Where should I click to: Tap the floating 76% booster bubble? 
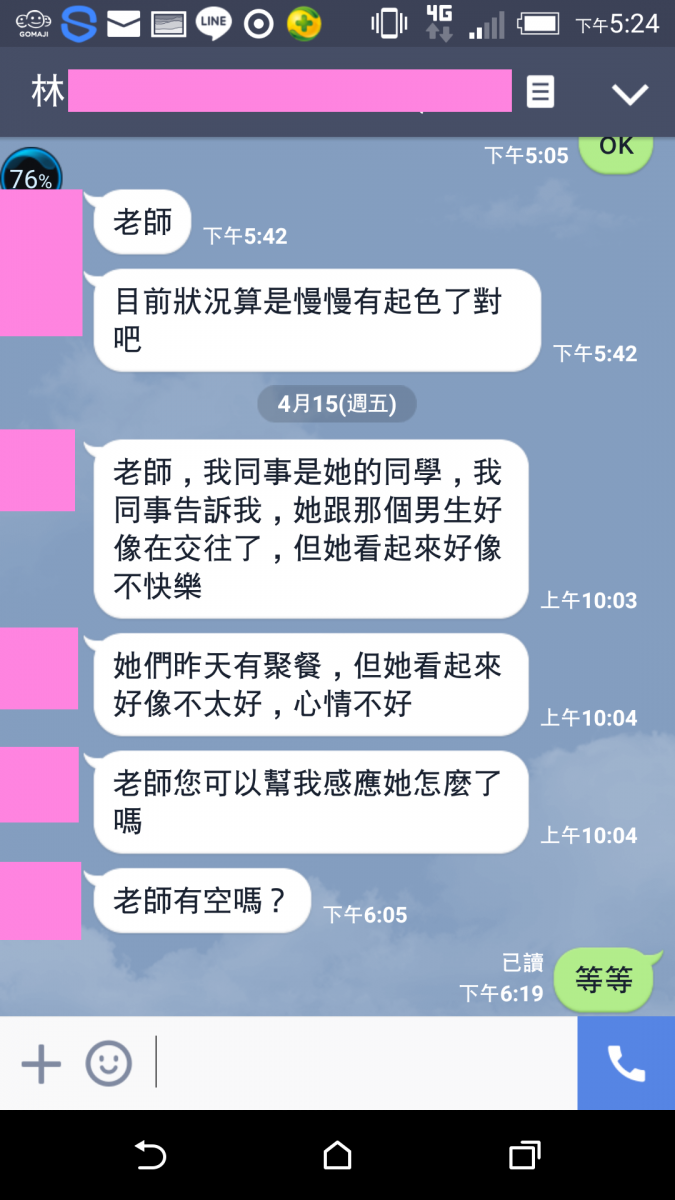pos(31,175)
